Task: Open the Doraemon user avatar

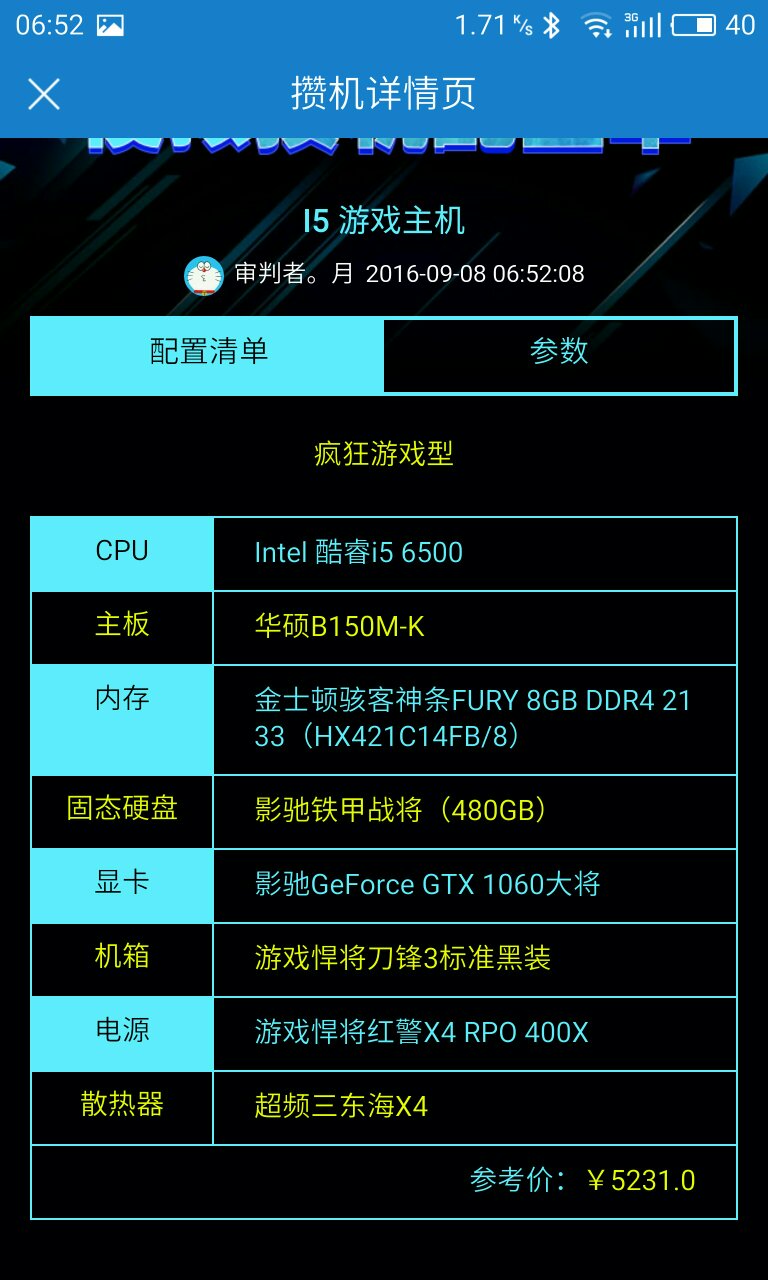Action: click(x=204, y=274)
